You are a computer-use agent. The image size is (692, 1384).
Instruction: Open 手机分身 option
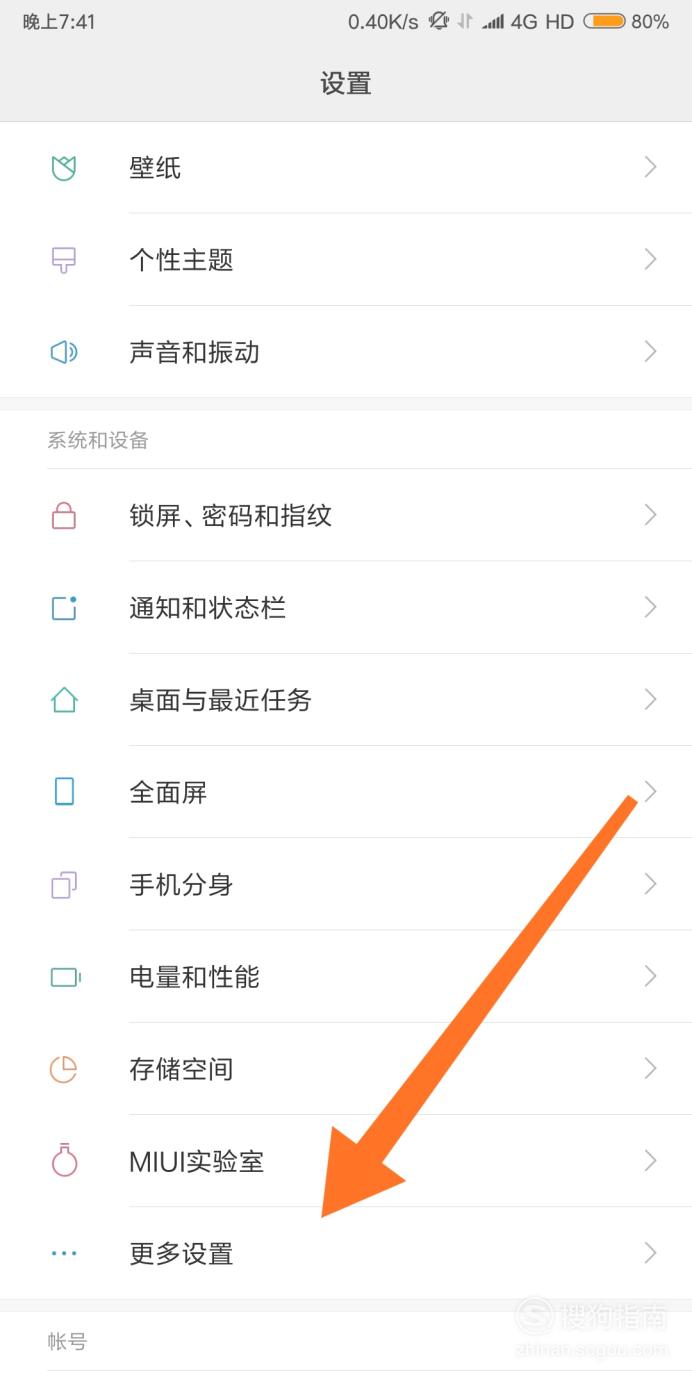click(x=346, y=884)
